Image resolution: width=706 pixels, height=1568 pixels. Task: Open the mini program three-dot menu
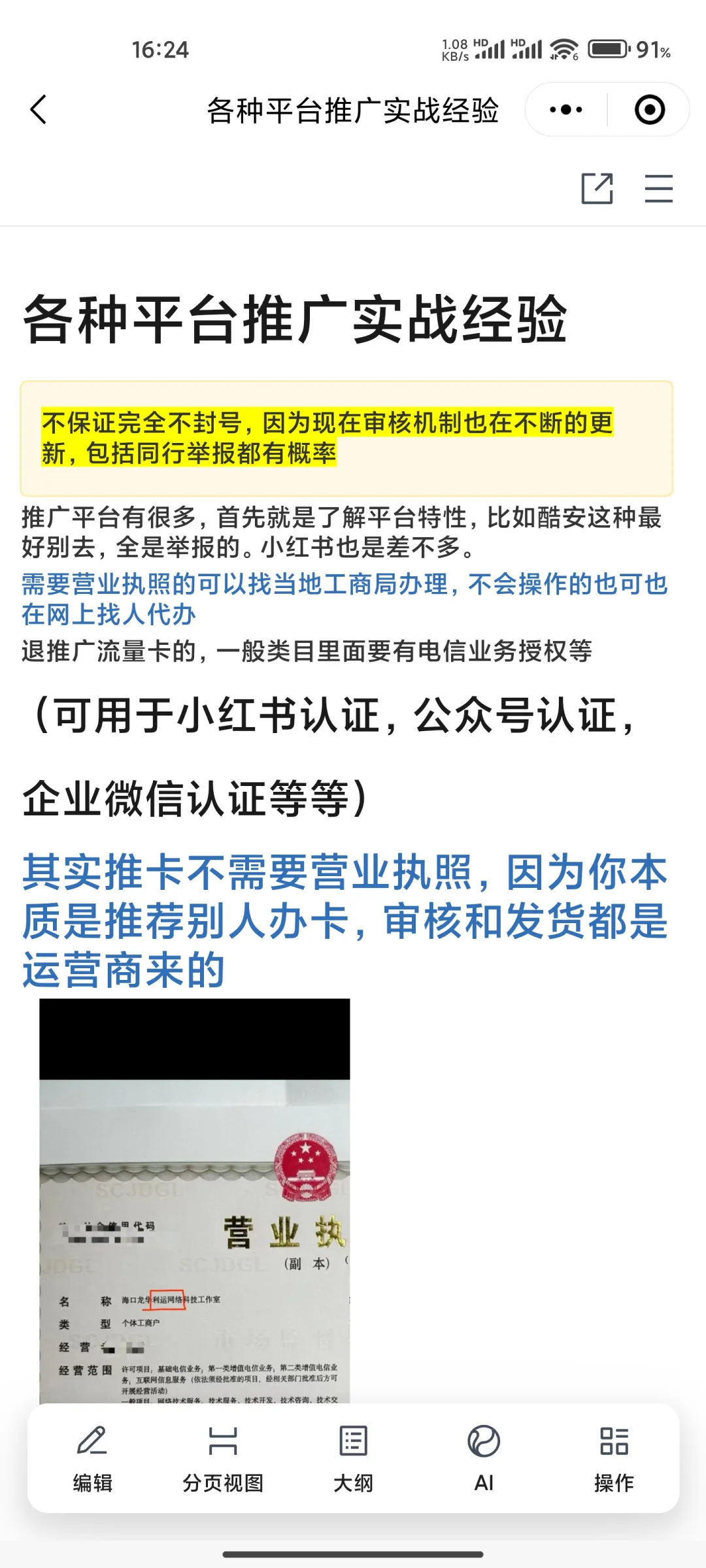click(566, 109)
